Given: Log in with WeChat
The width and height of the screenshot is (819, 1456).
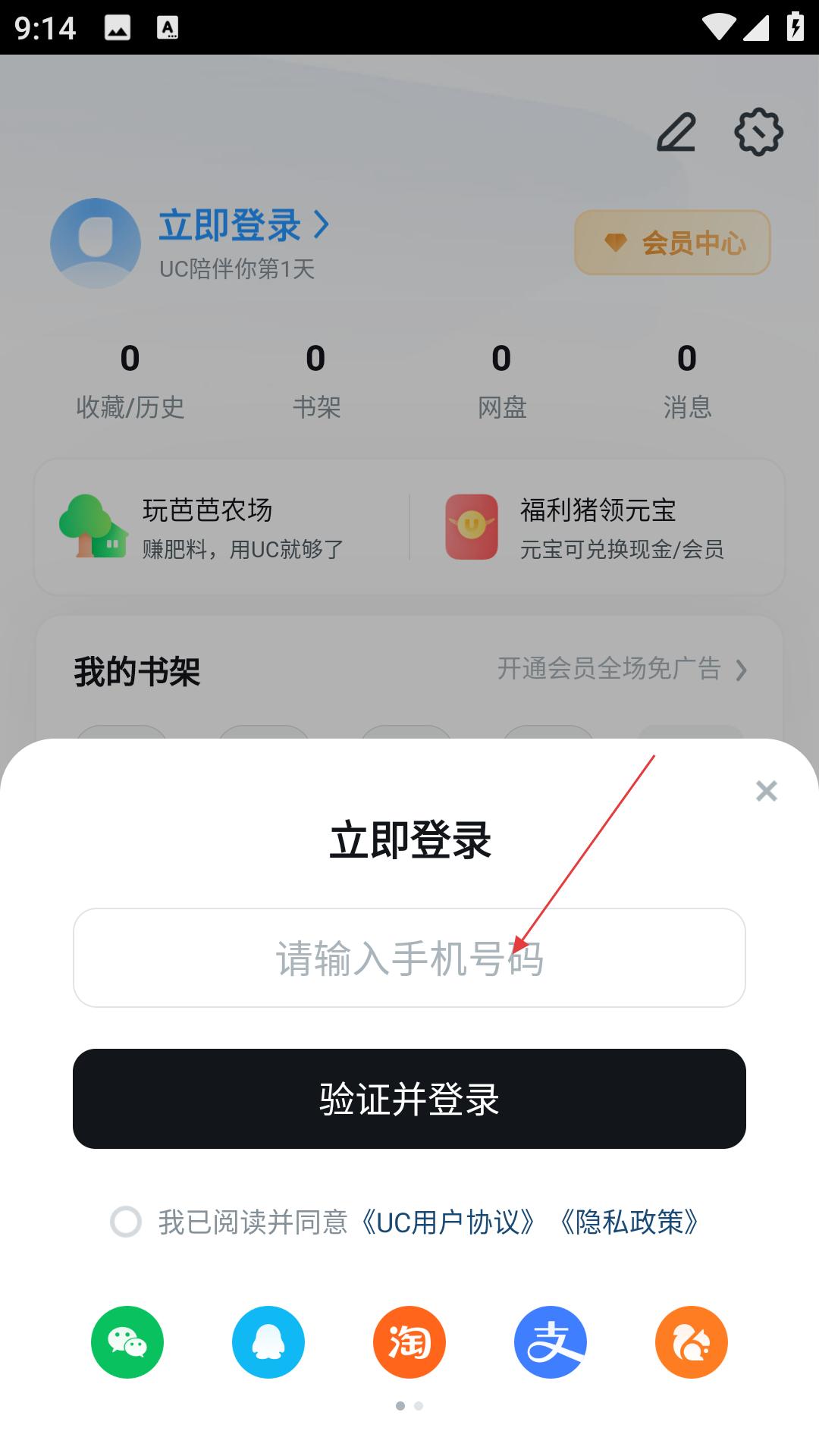Looking at the screenshot, I should [x=127, y=1342].
